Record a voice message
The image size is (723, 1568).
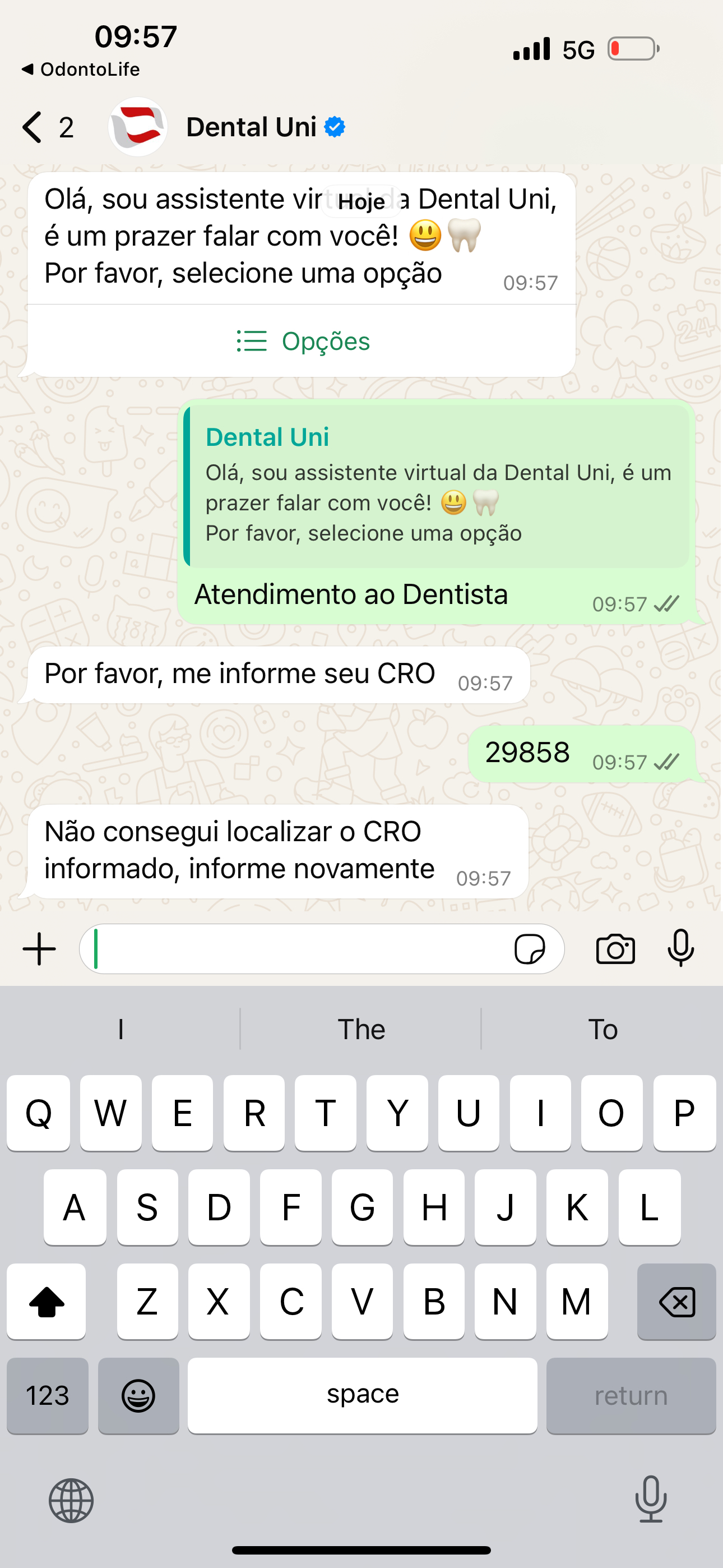(x=680, y=949)
